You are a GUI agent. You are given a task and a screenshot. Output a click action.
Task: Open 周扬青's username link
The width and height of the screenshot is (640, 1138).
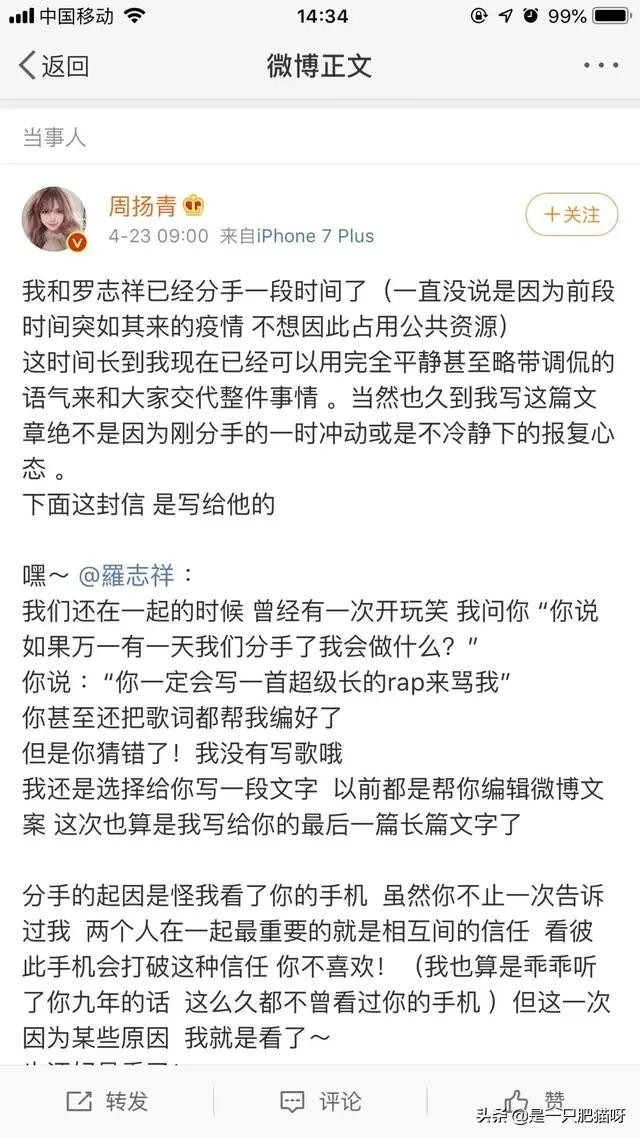[142, 206]
